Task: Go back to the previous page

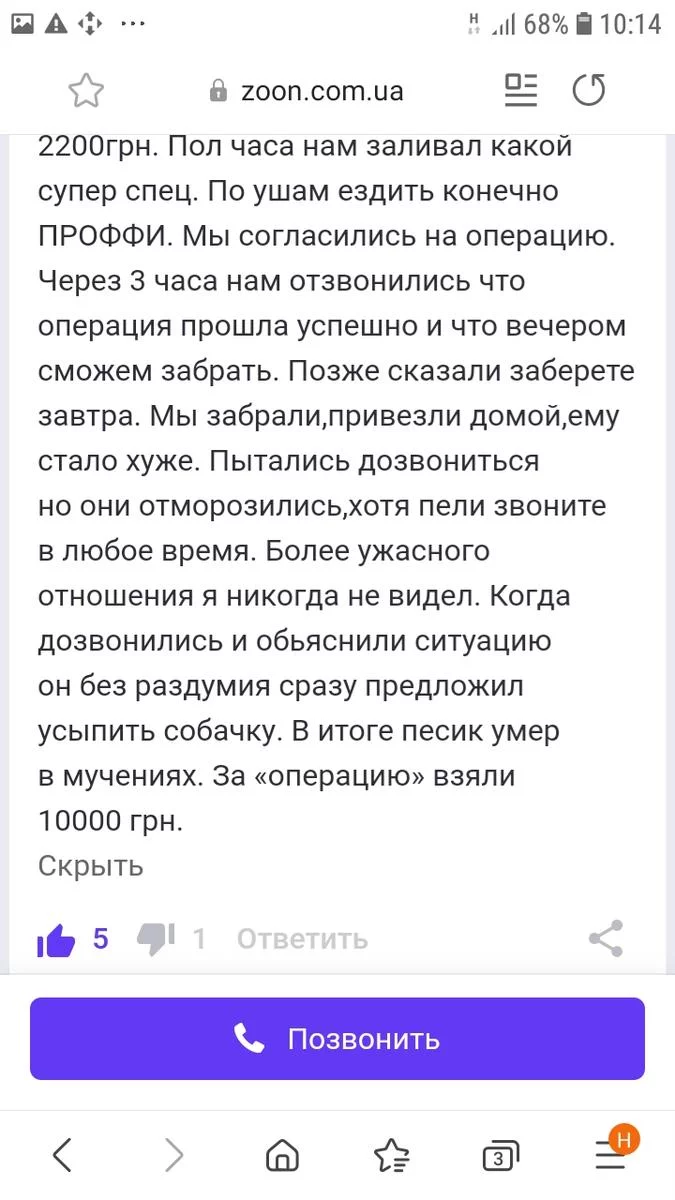Action: click(x=62, y=1155)
